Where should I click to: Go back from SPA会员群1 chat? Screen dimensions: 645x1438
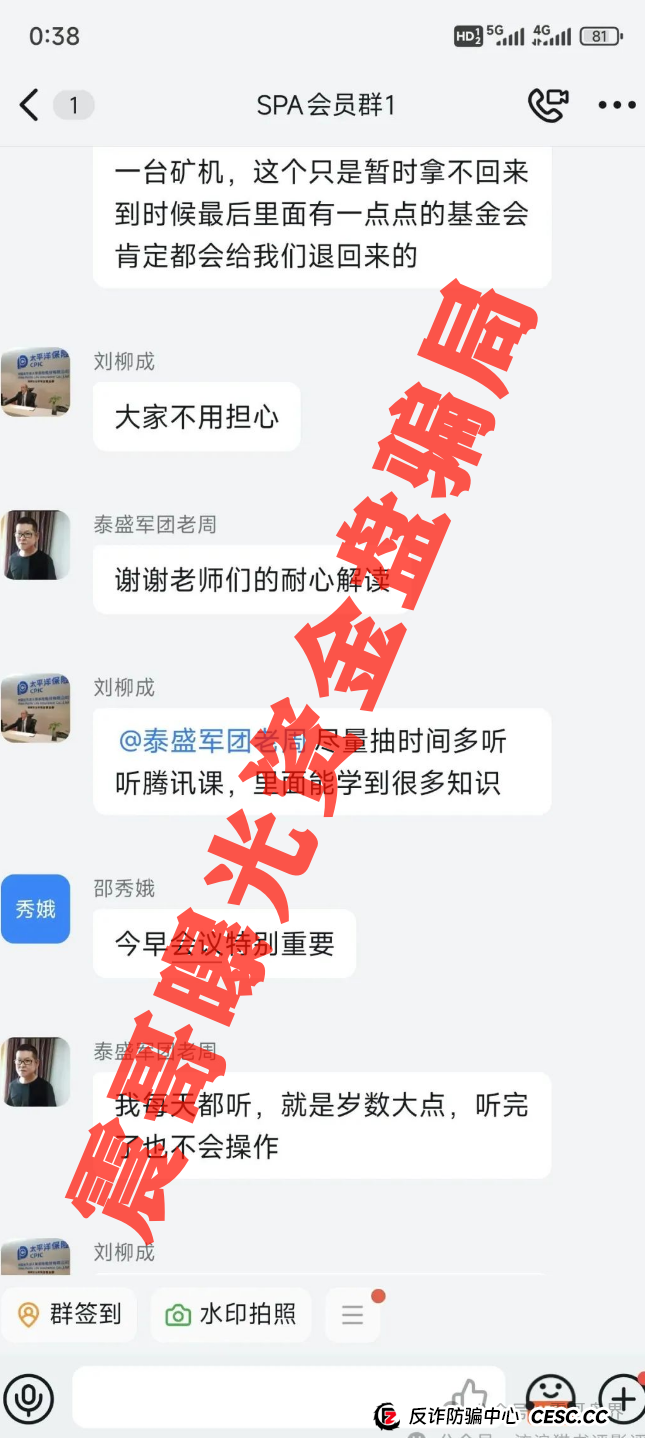pos(30,105)
